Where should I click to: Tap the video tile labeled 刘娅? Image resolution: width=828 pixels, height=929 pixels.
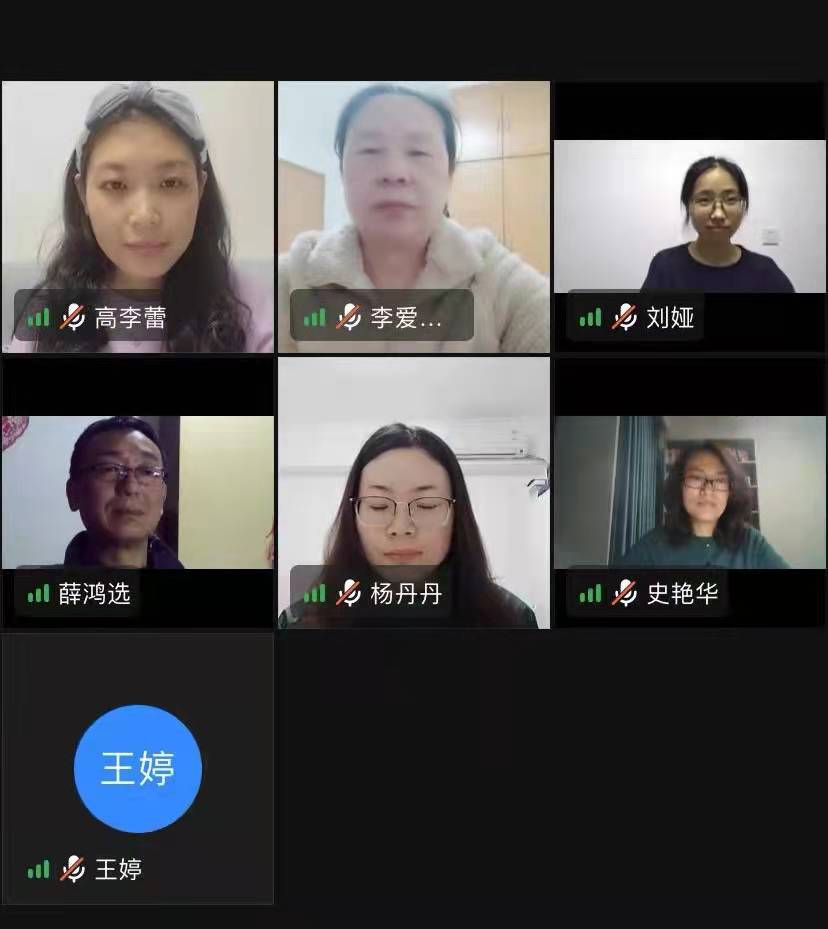[x=690, y=216]
